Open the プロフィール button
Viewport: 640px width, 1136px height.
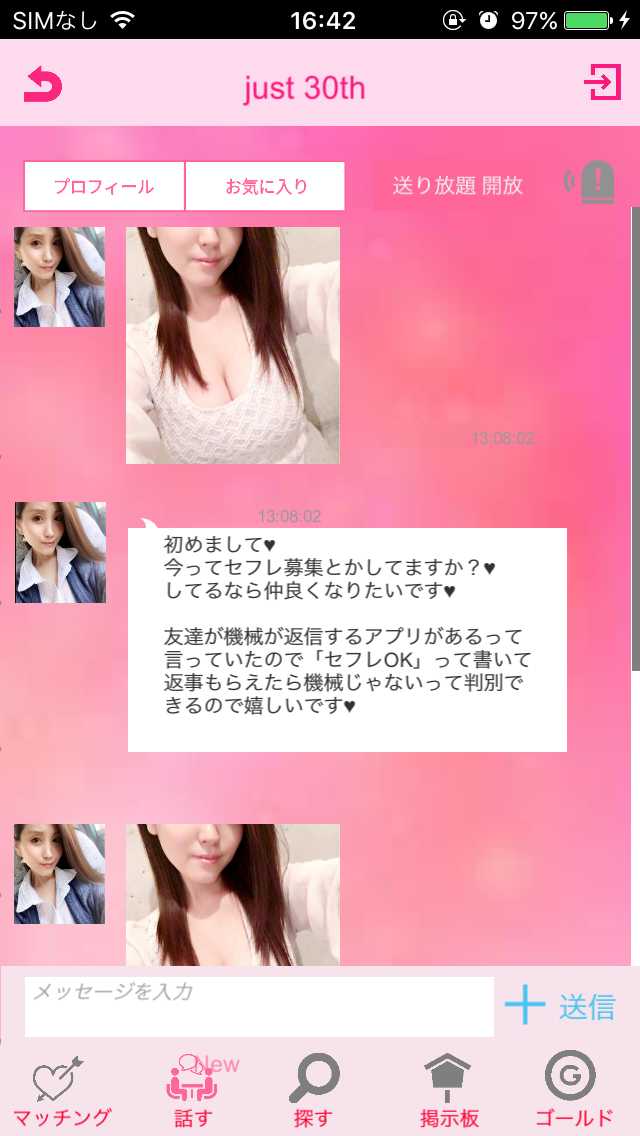pos(104,186)
